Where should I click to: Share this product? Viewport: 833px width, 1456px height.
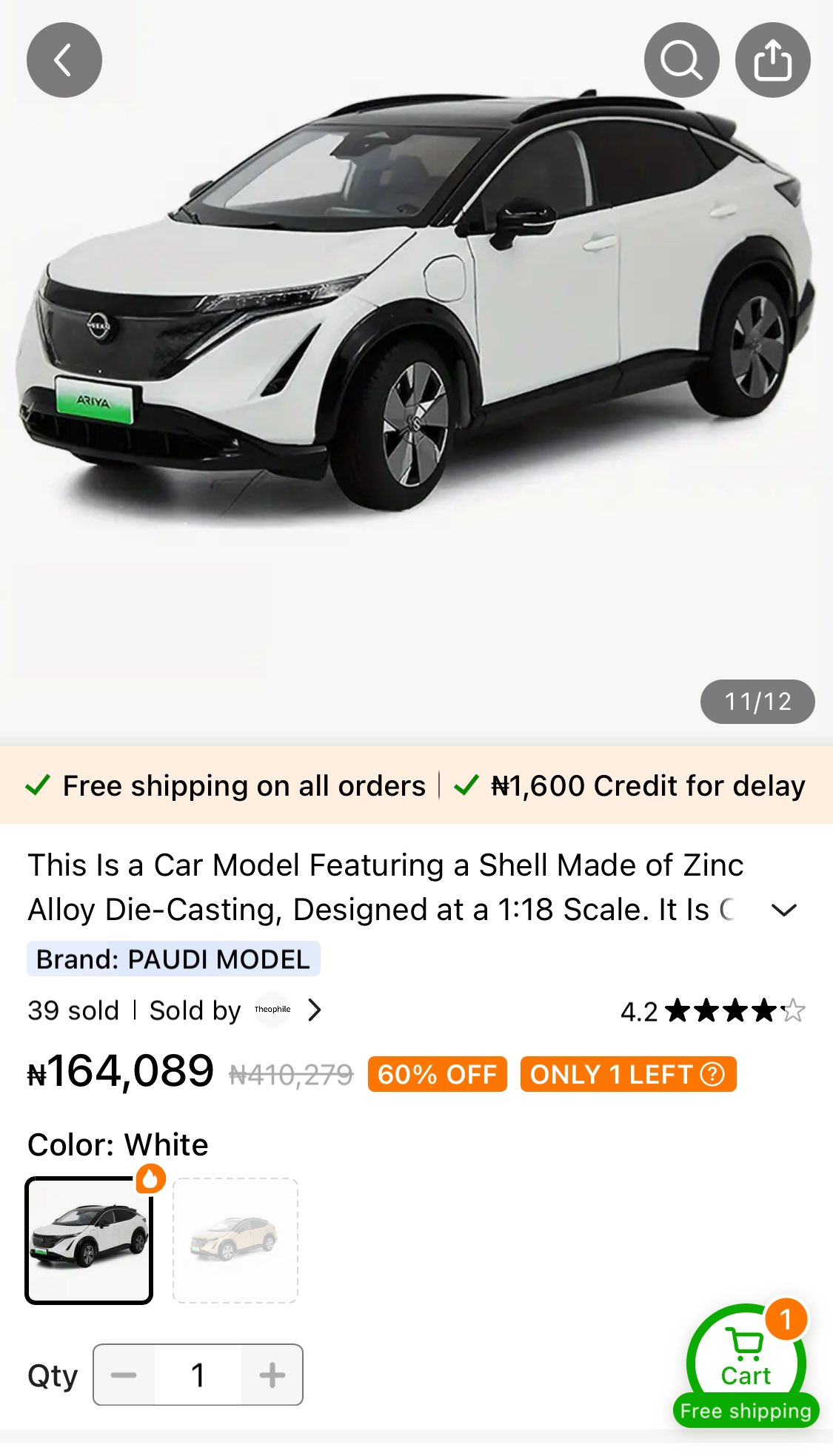click(x=772, y=60)
